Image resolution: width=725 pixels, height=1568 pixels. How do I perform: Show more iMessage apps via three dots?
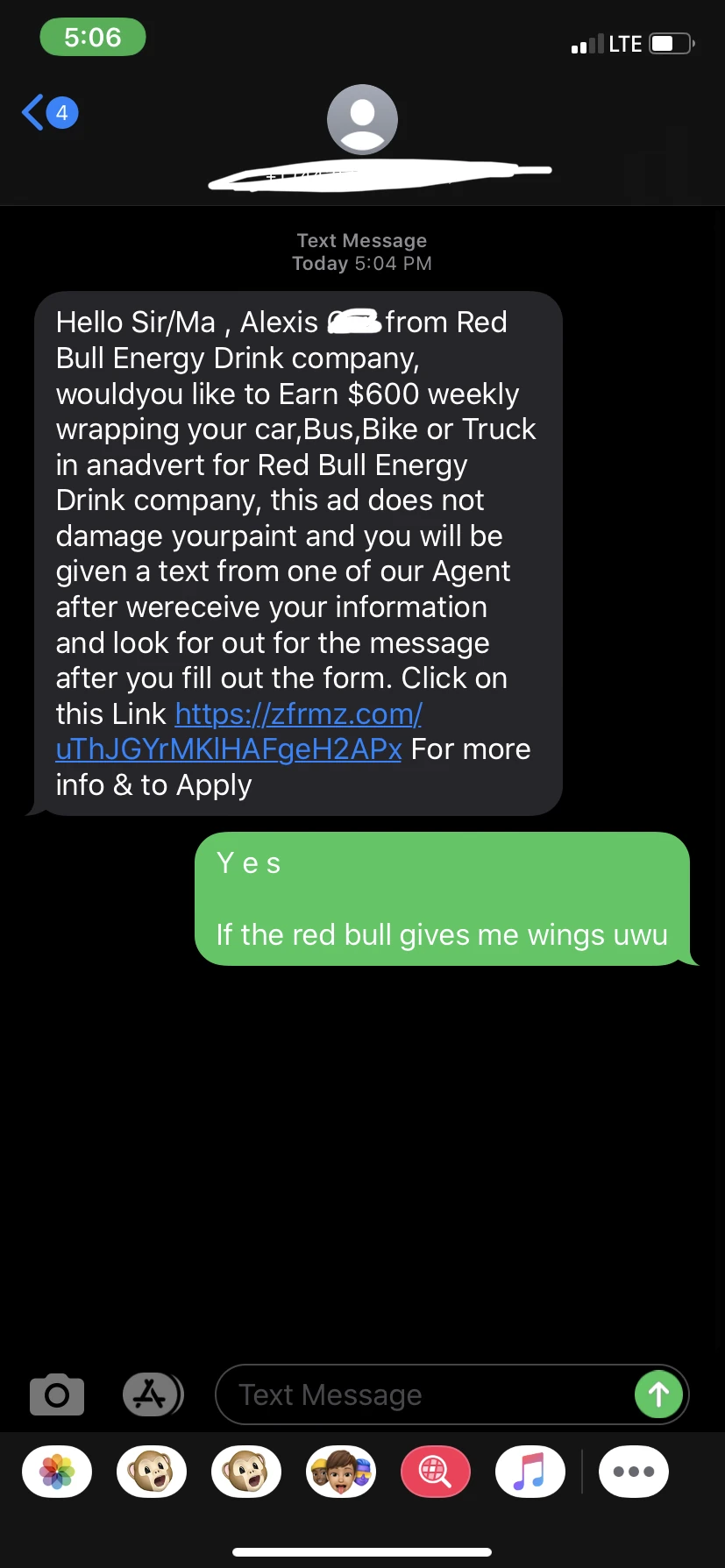(x=634, y=1472)
